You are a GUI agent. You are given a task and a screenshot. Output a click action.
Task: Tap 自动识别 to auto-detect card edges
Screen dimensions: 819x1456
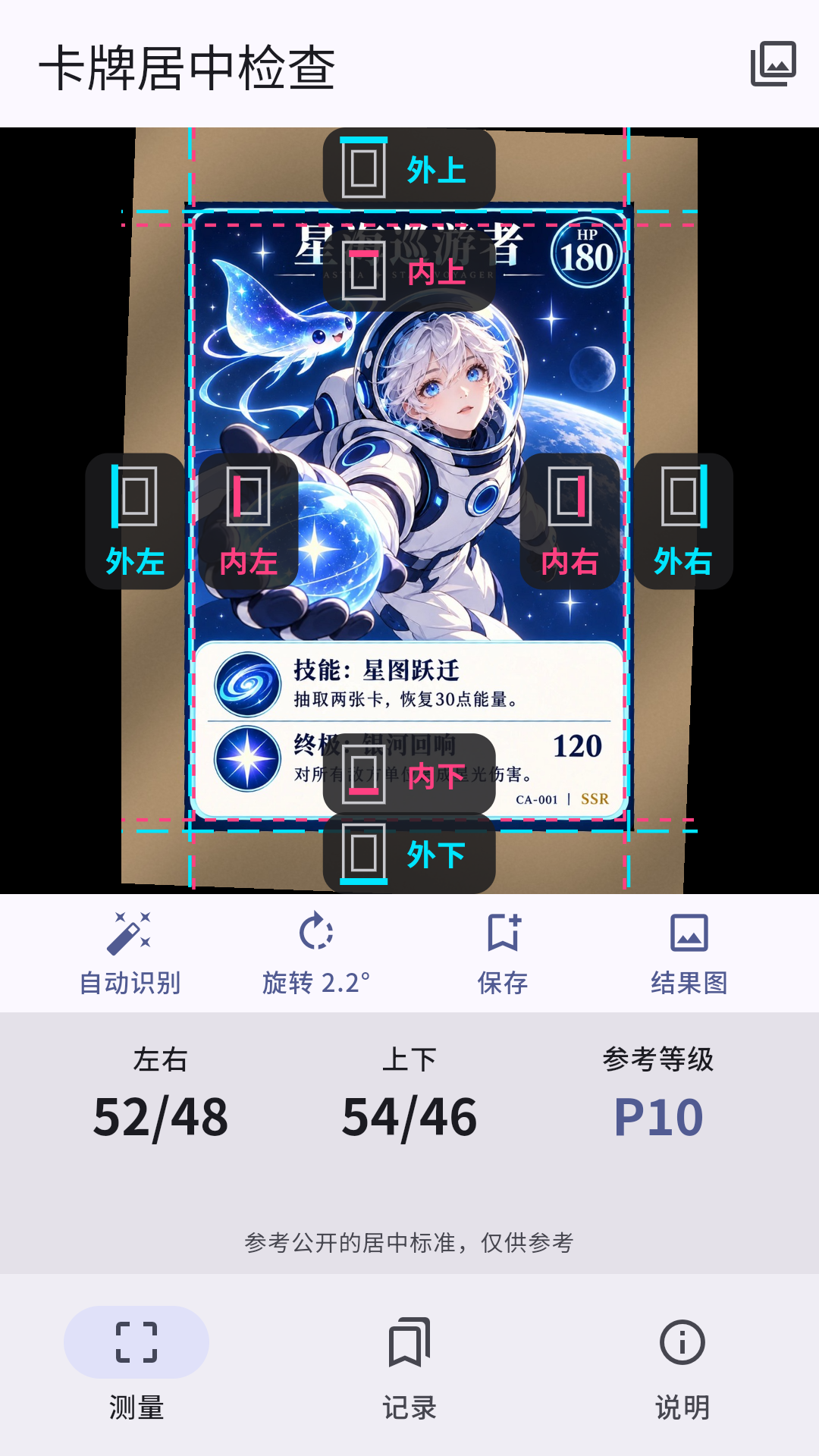pos(130,953)
